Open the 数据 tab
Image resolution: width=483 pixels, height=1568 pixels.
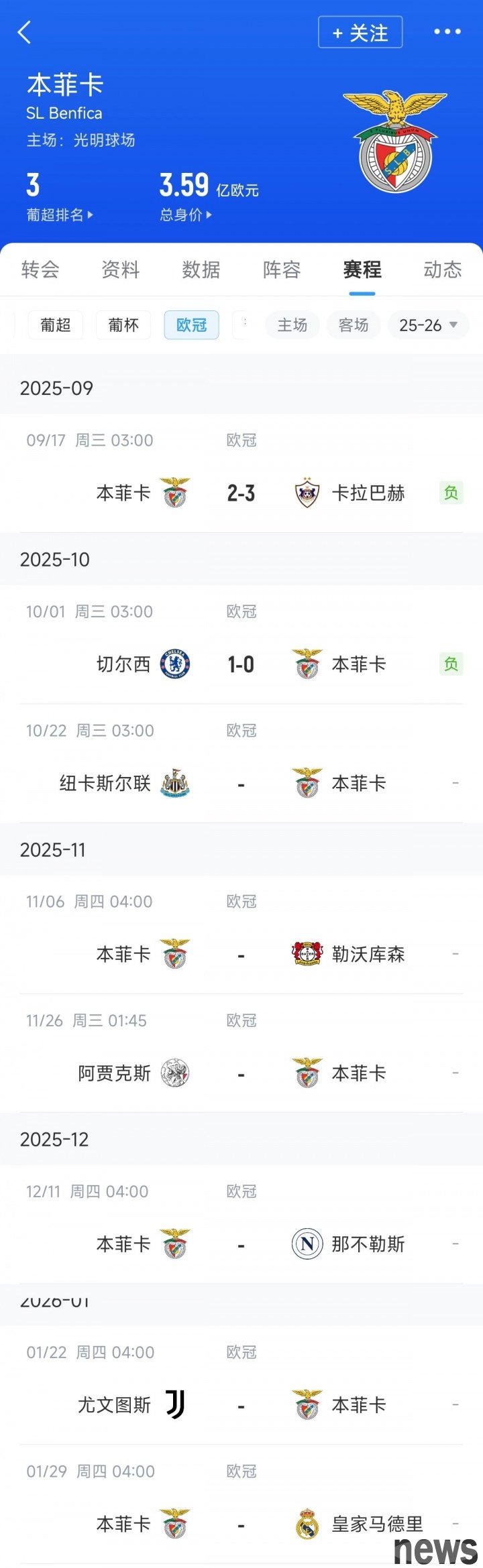coord(201,269)
